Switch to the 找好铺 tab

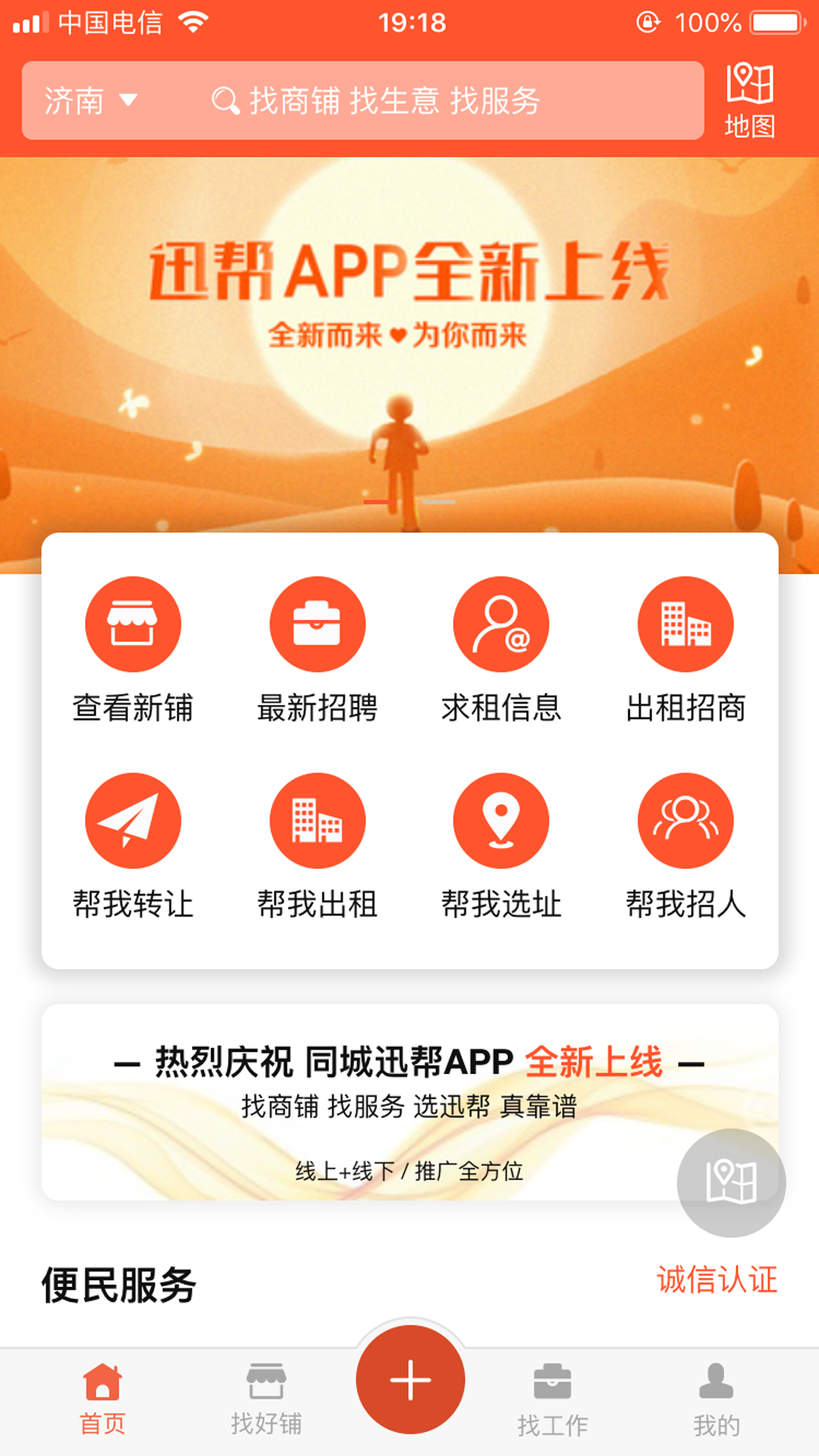266,1399
